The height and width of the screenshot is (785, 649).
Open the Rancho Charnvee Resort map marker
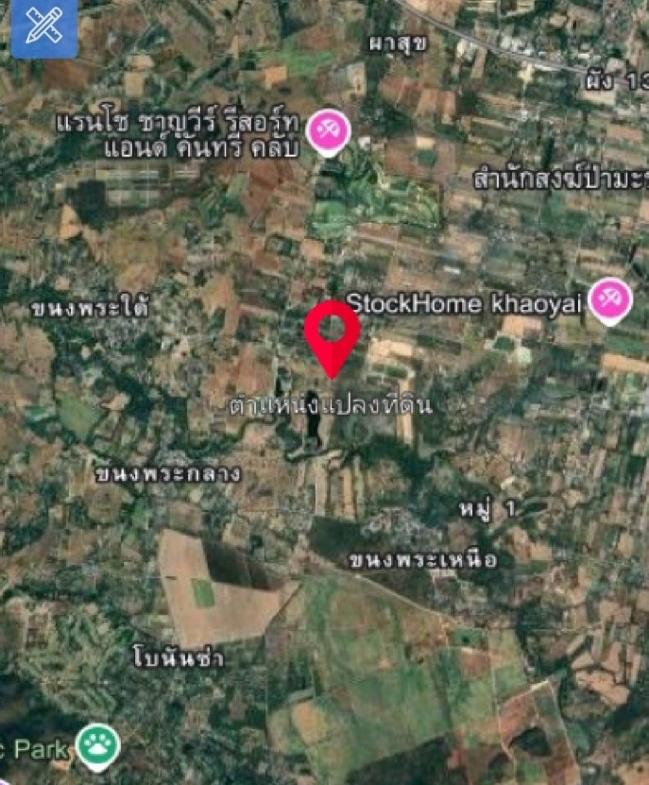pos(326,134)
